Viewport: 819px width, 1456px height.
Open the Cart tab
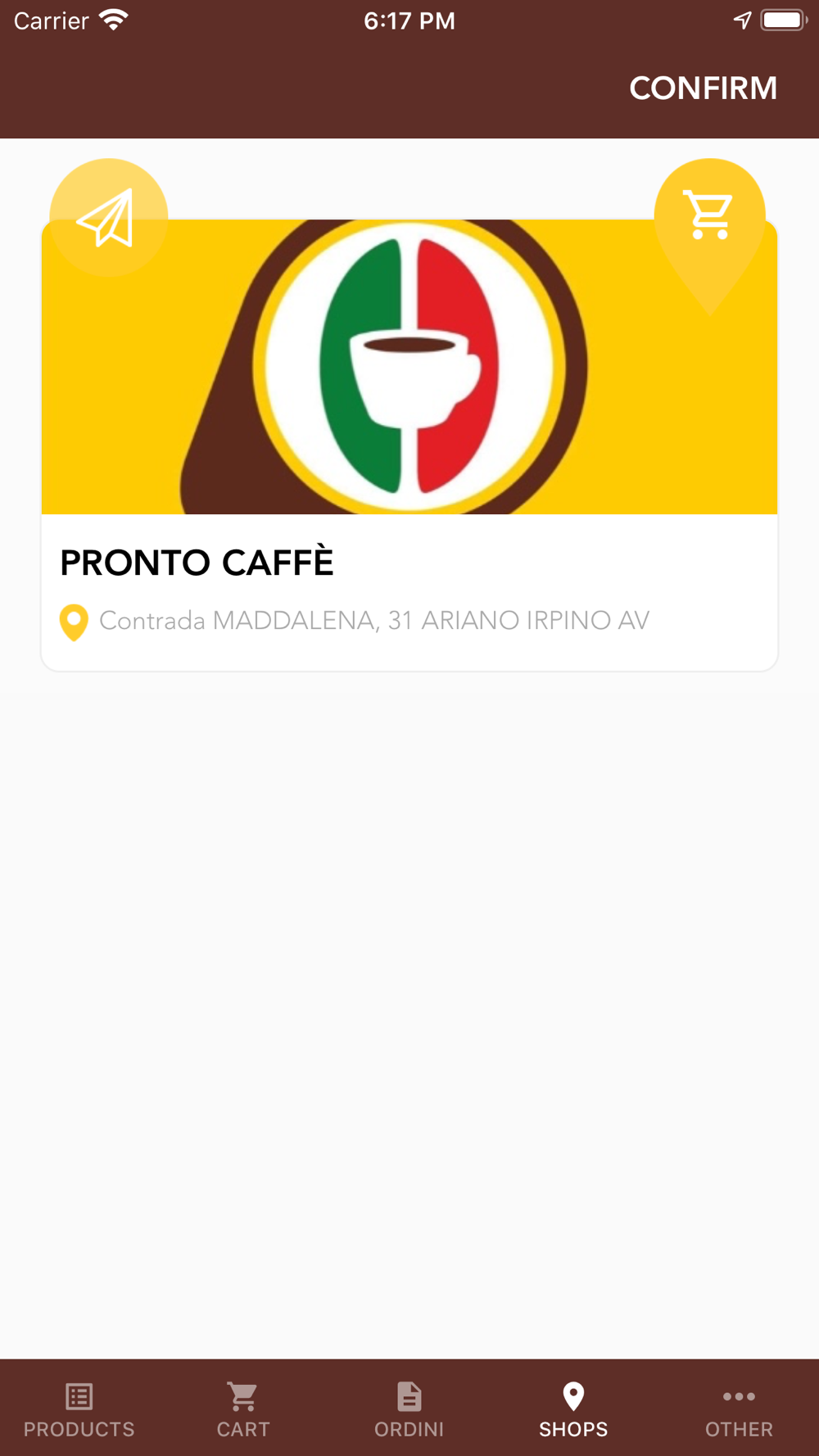[243, 1409]
